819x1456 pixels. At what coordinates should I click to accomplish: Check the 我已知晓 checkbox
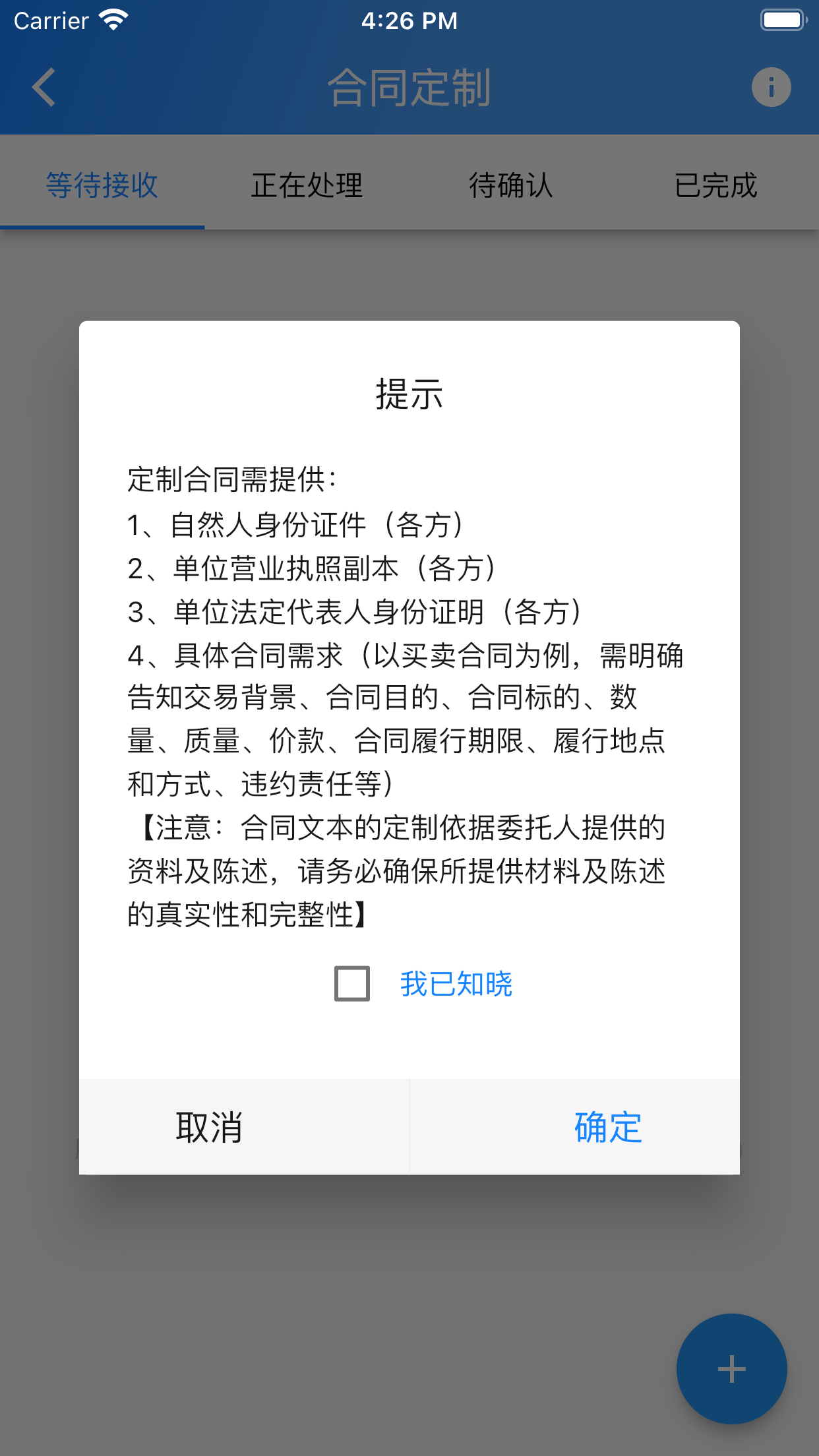pyautogui.click(x=352, y=983)
